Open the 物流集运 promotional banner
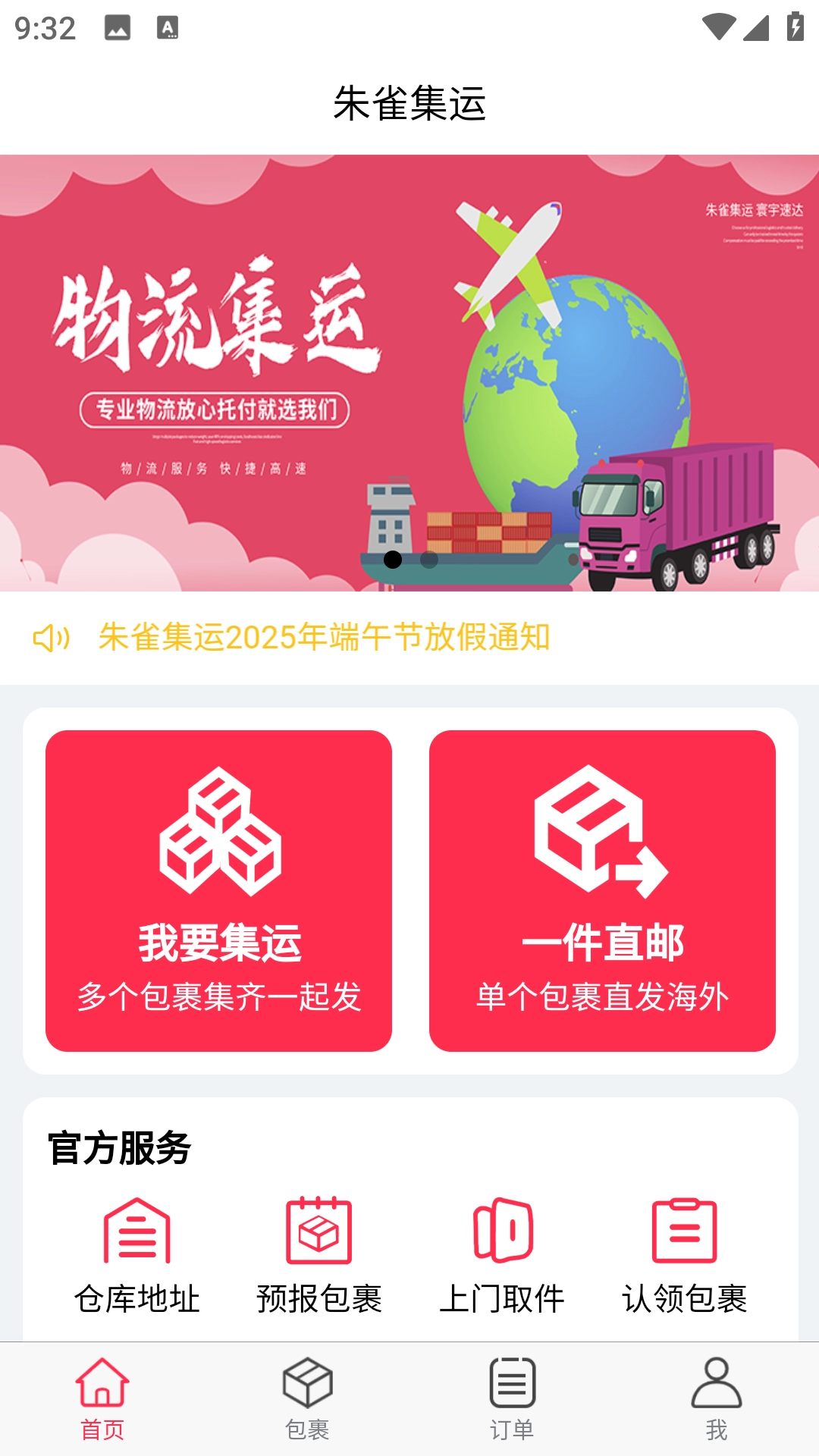 tap(409, 372)
